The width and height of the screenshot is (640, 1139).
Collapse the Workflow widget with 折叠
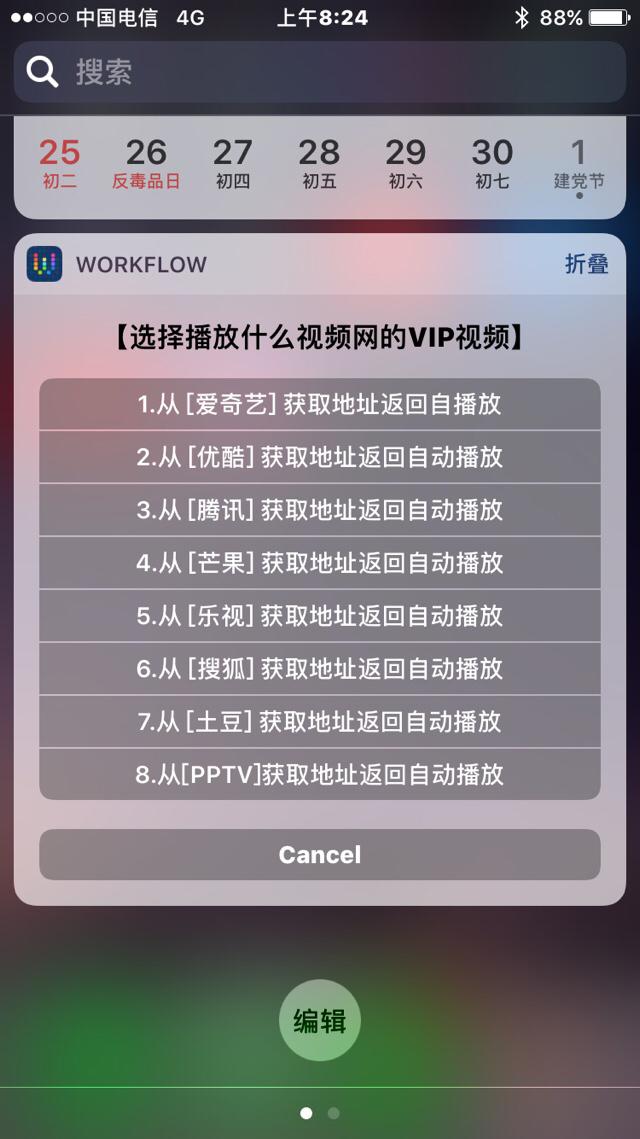coord(586,264)
